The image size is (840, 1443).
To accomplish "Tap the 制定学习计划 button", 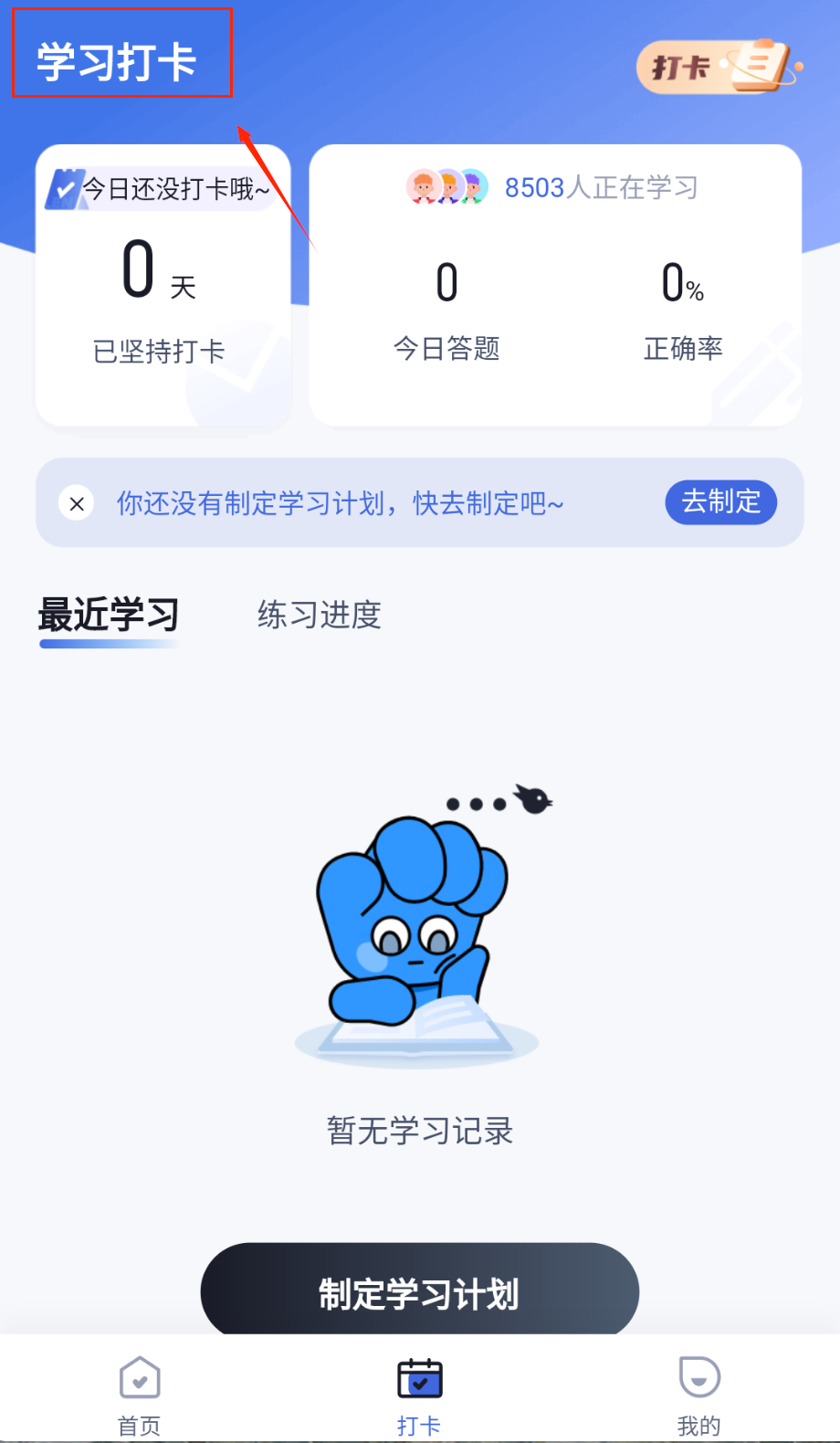I will (419, 1291).
